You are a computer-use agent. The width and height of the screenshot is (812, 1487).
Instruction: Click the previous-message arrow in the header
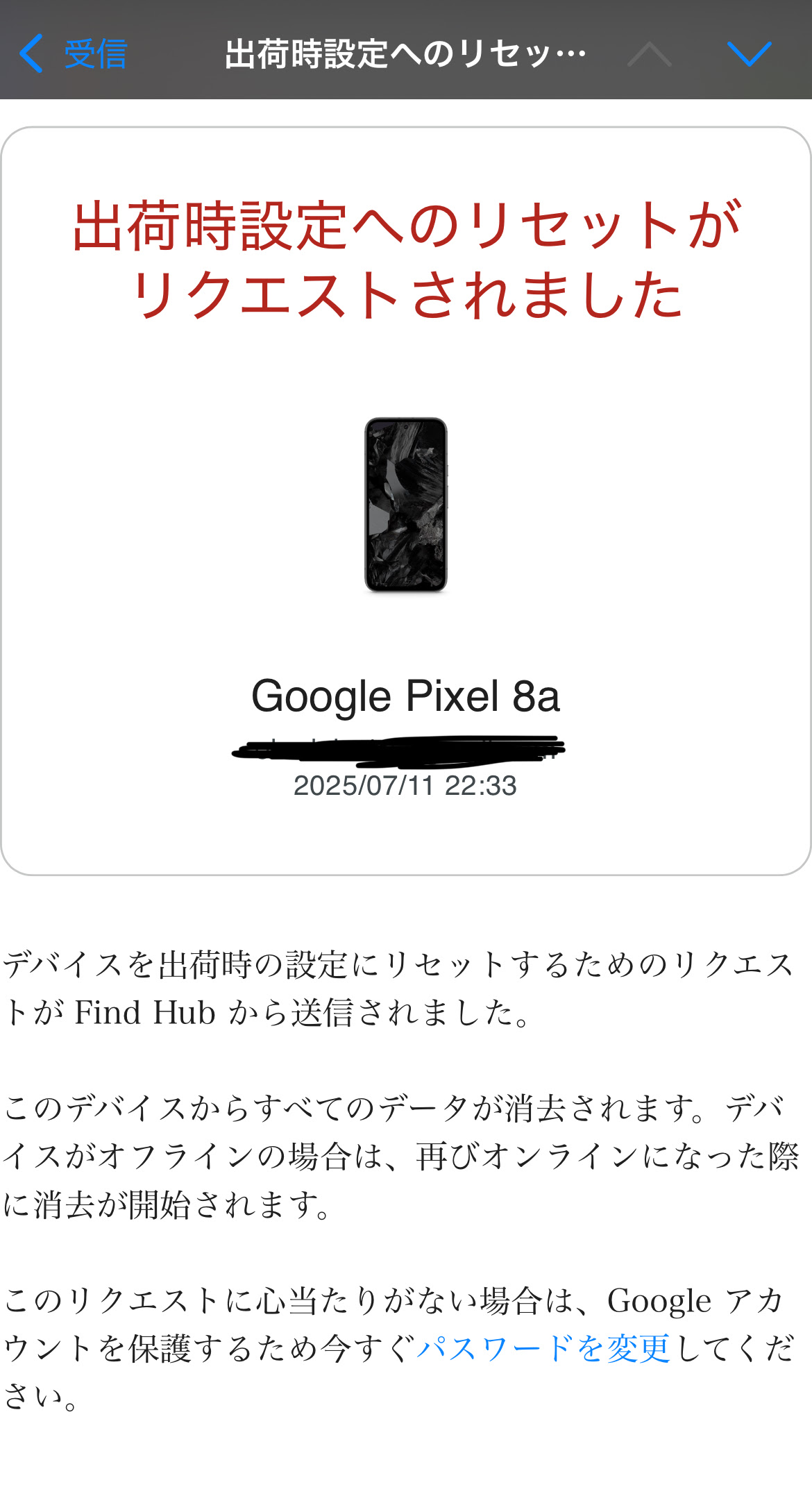pos(650,54)
